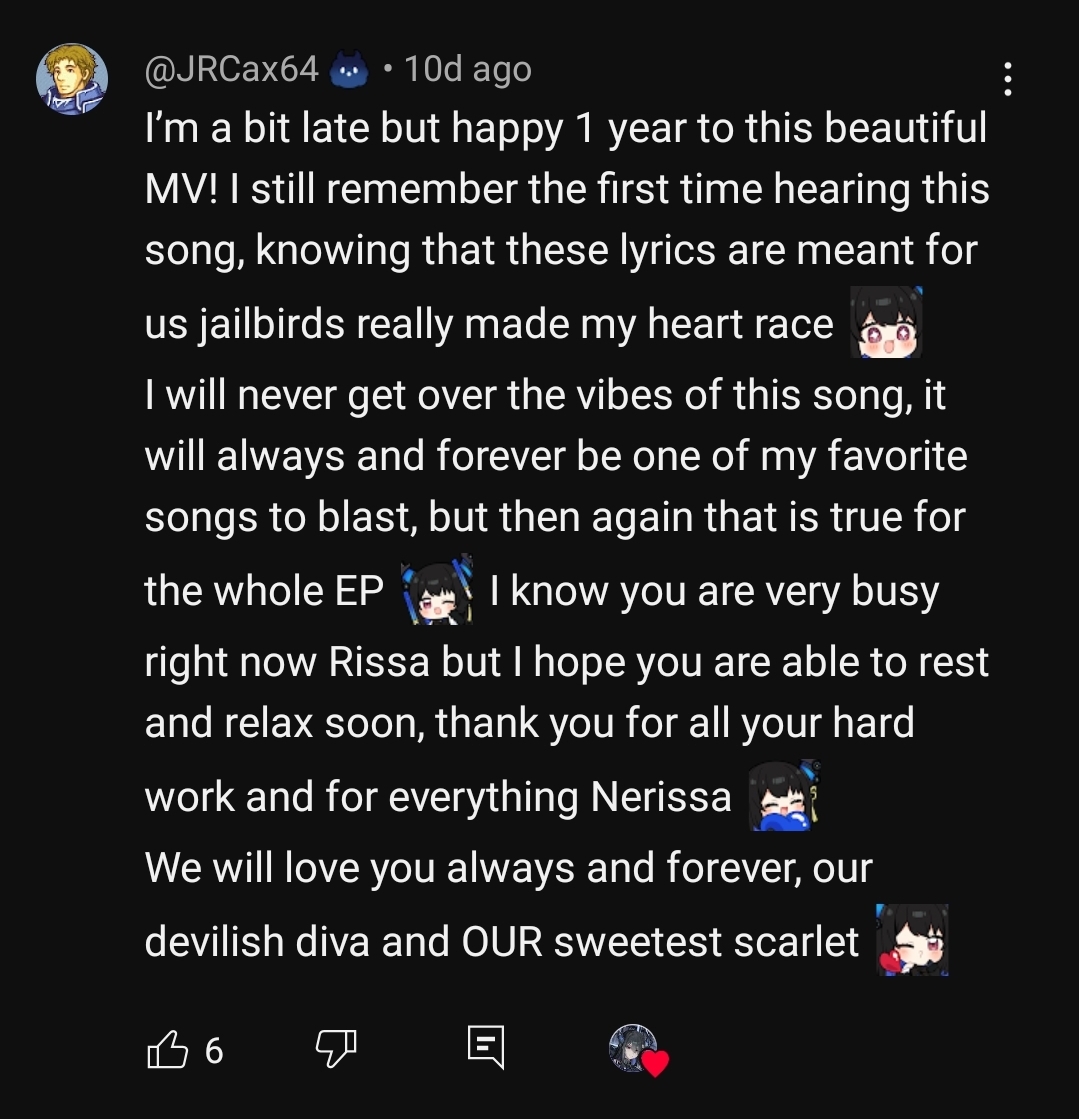
Task: Open JRCax64's profile picture
Action: tap(72, 79)
